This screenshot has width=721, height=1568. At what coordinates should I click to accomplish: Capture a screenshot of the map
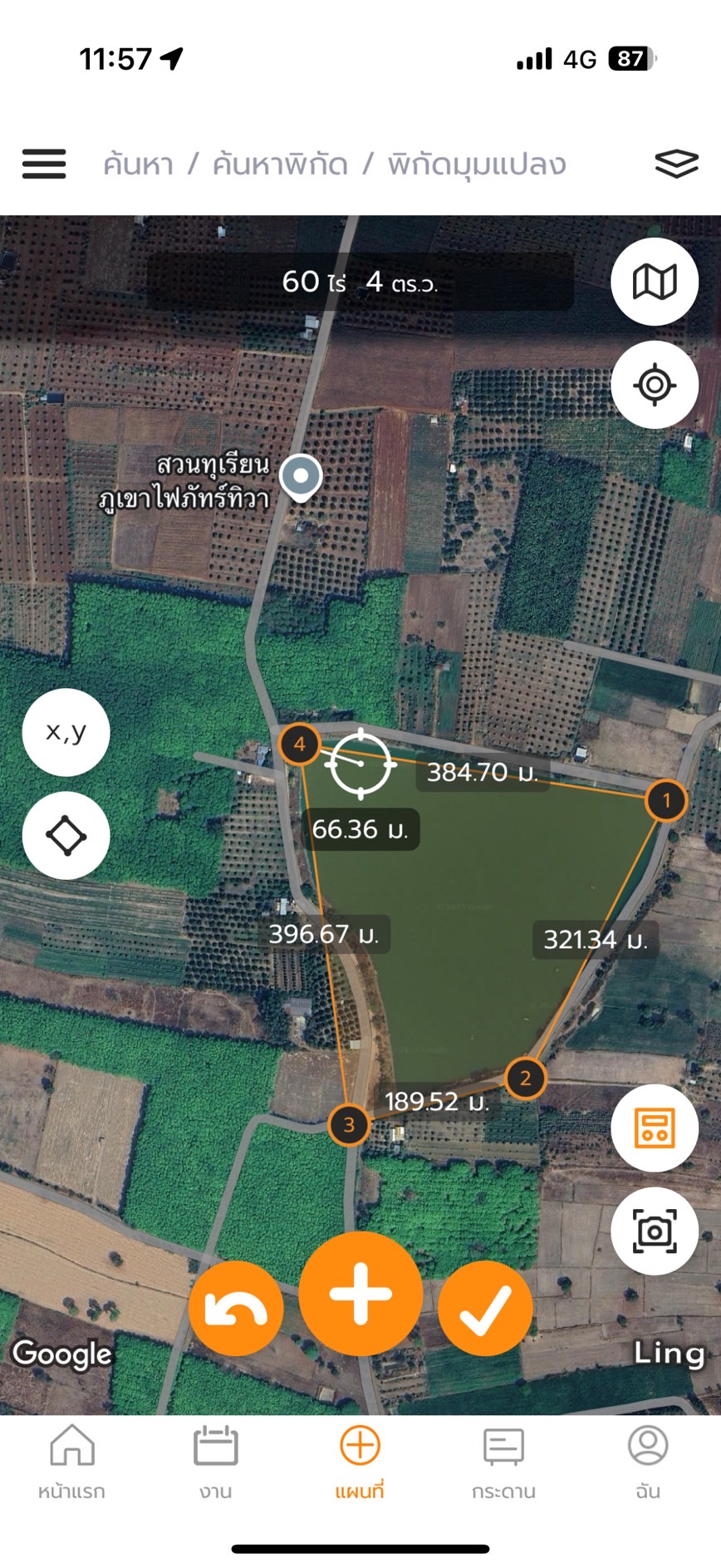(x=655, y=1231)
